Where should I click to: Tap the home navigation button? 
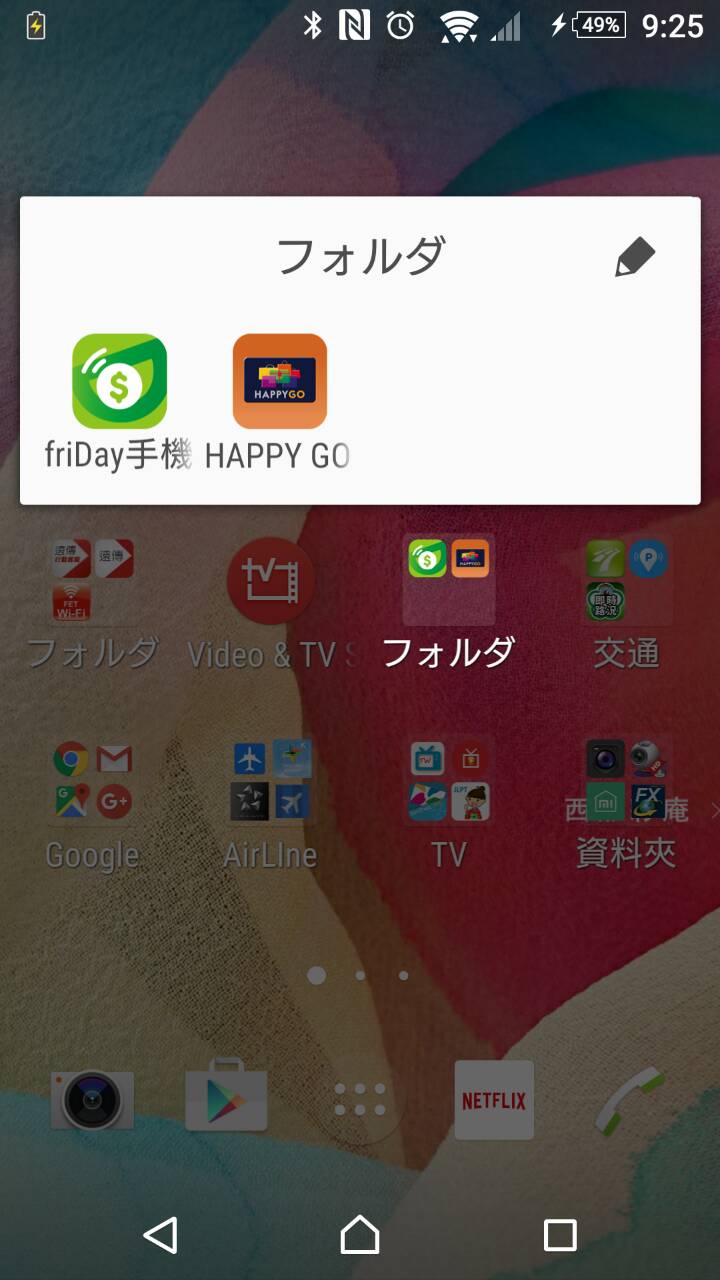click(360, 1235)
